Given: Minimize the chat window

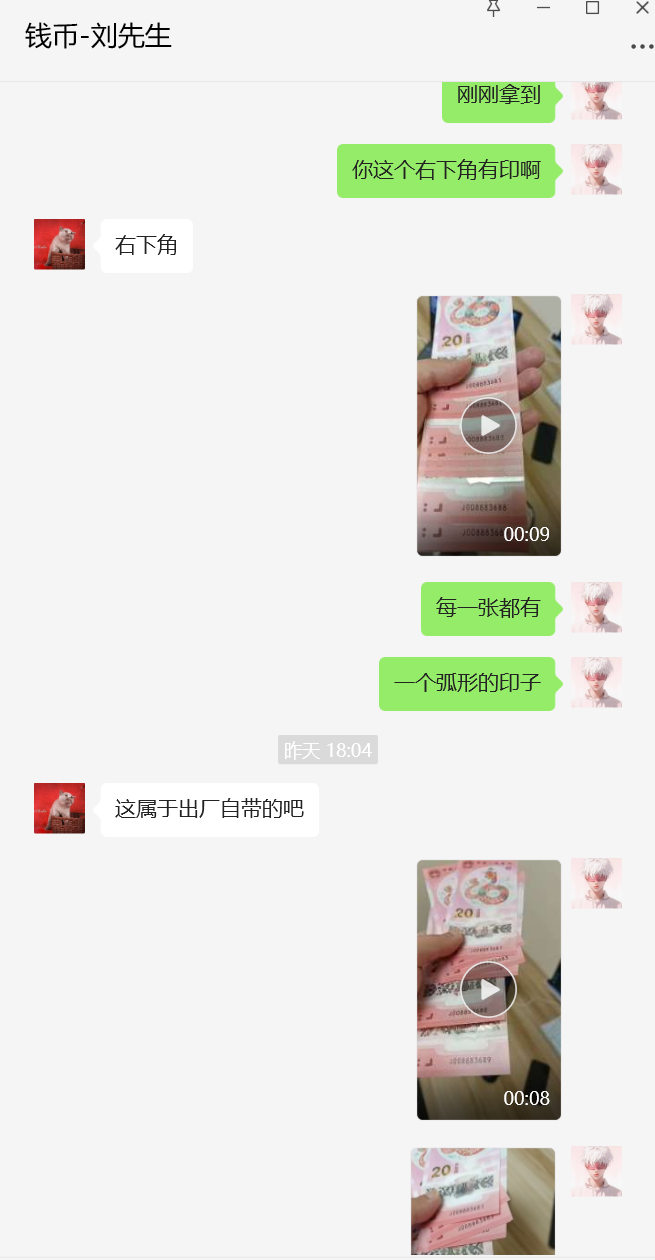Looking at the screenshot, I should 544,8.
